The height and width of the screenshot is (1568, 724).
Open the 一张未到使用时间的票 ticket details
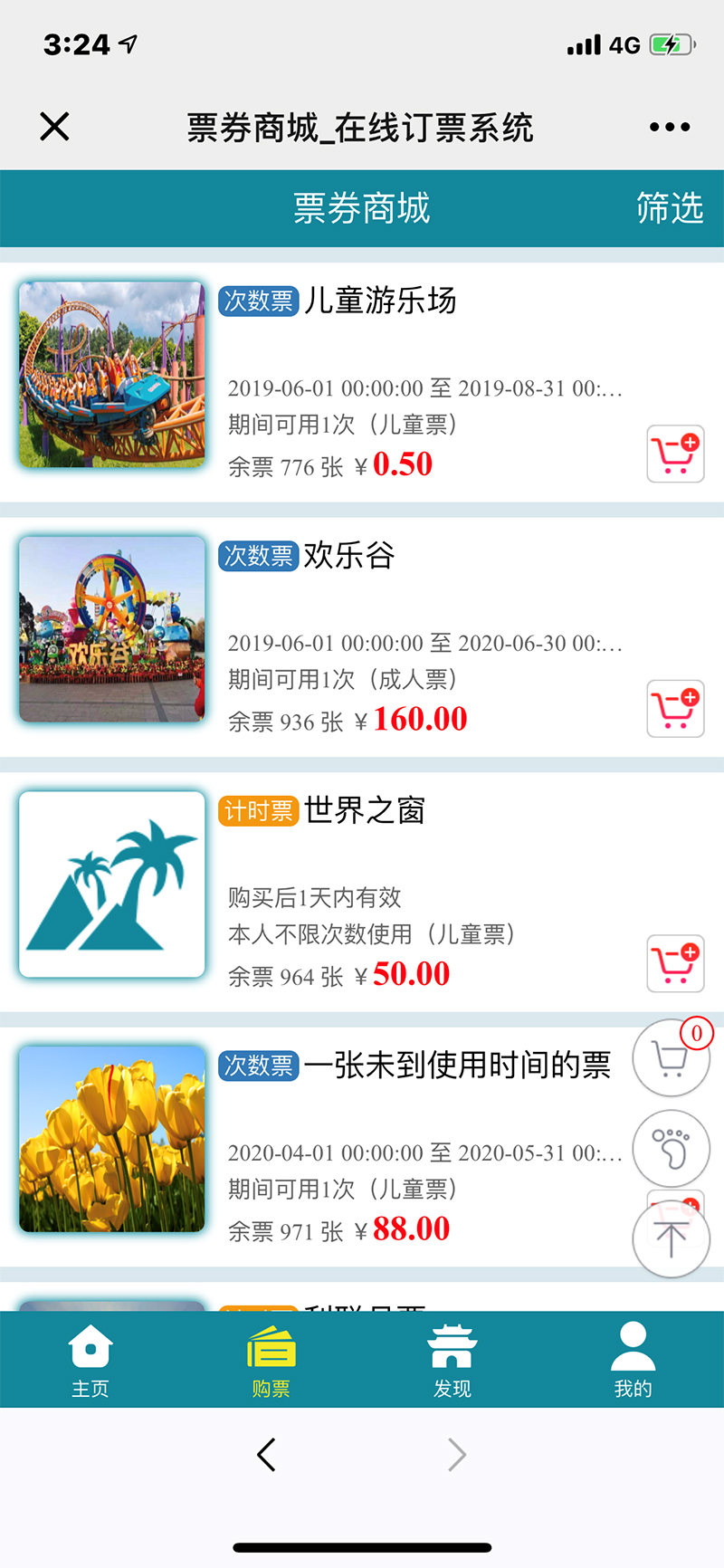point(457,1066)
